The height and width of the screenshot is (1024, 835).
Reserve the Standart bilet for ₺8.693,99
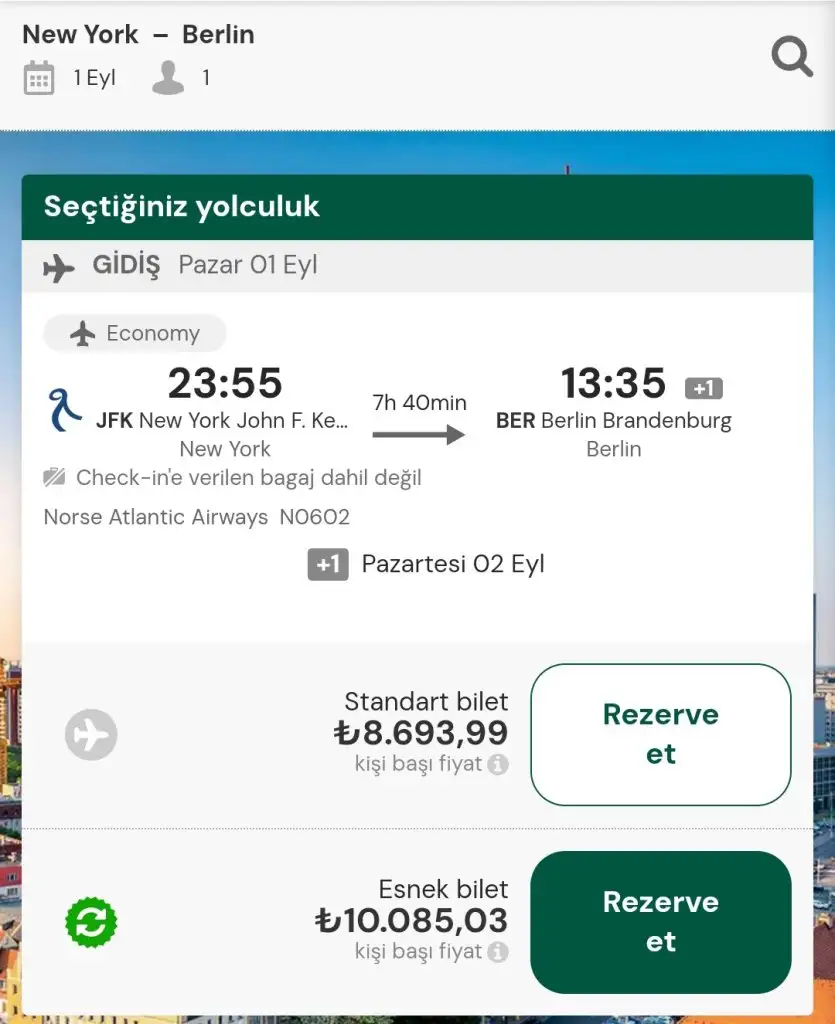pyautogui.click(x=660, y=734)
